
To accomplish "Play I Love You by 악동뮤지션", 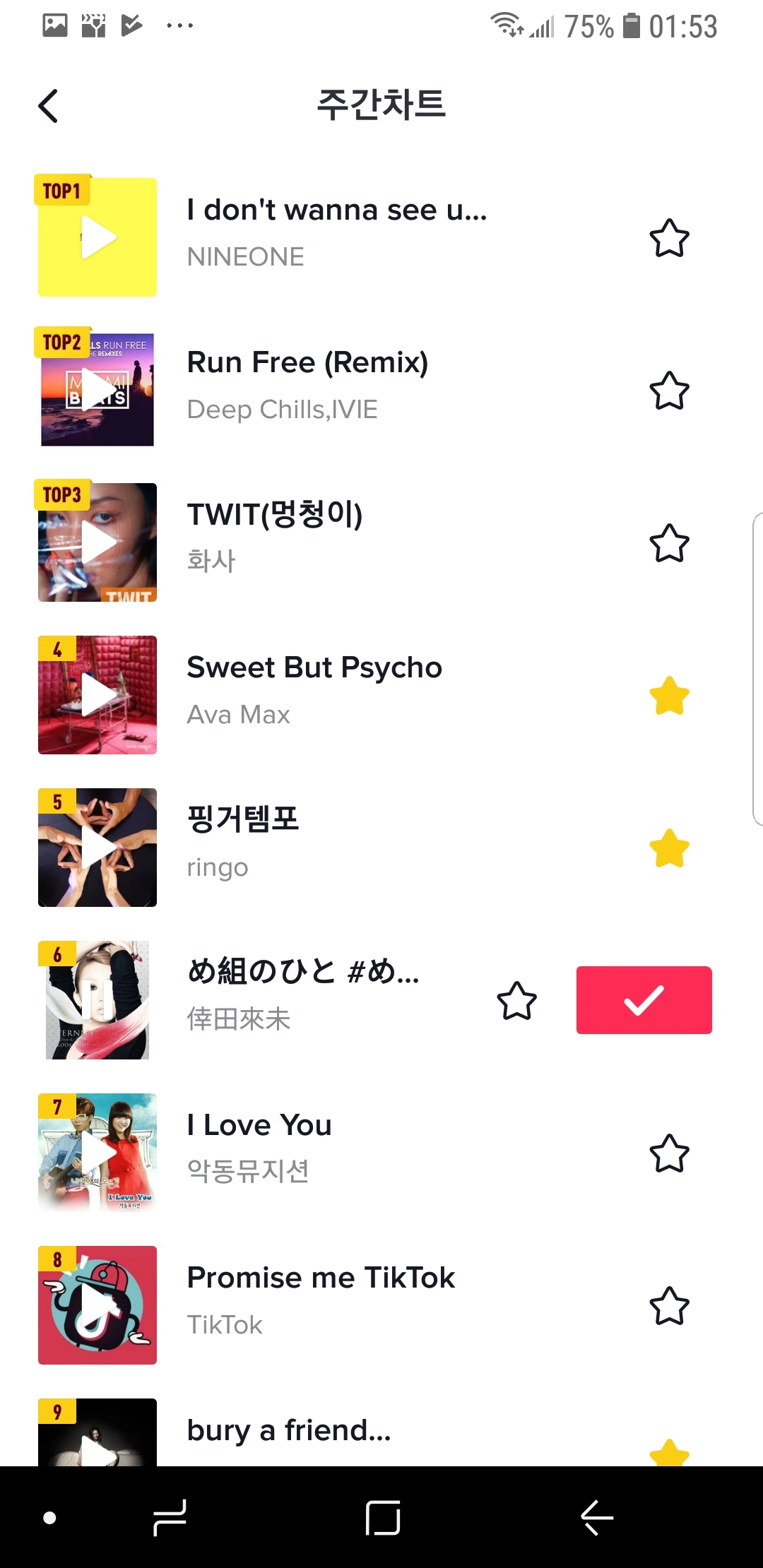I will (x=97, y=1153).
